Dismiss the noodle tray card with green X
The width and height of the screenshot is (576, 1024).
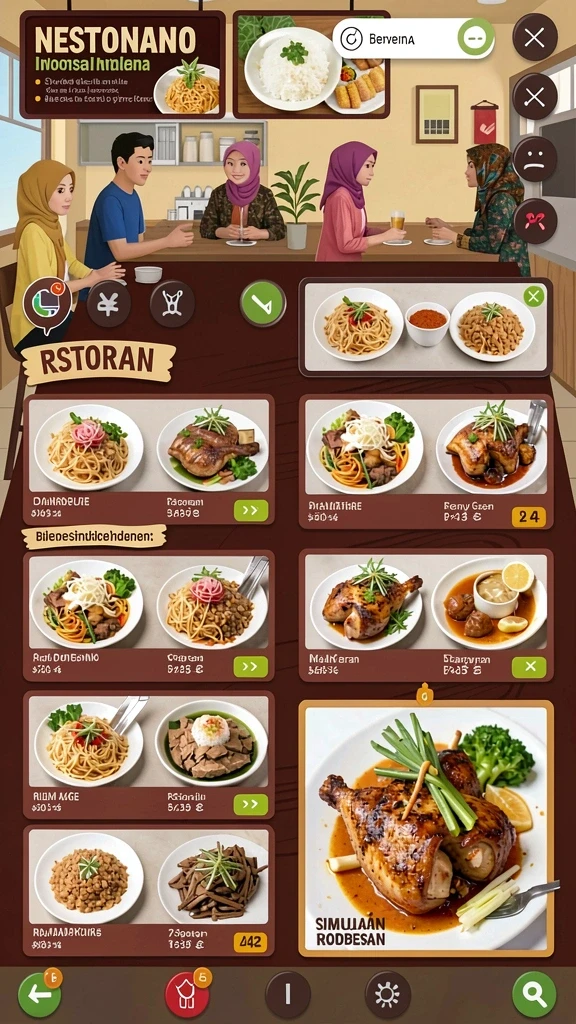pyautogui.click(x=534, y=297)
